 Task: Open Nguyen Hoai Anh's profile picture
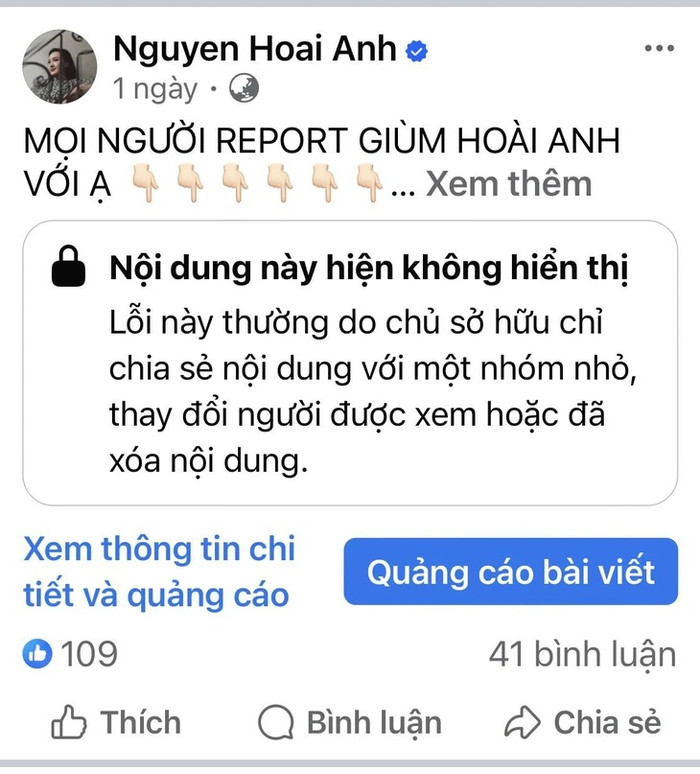(x=60, y=66)
